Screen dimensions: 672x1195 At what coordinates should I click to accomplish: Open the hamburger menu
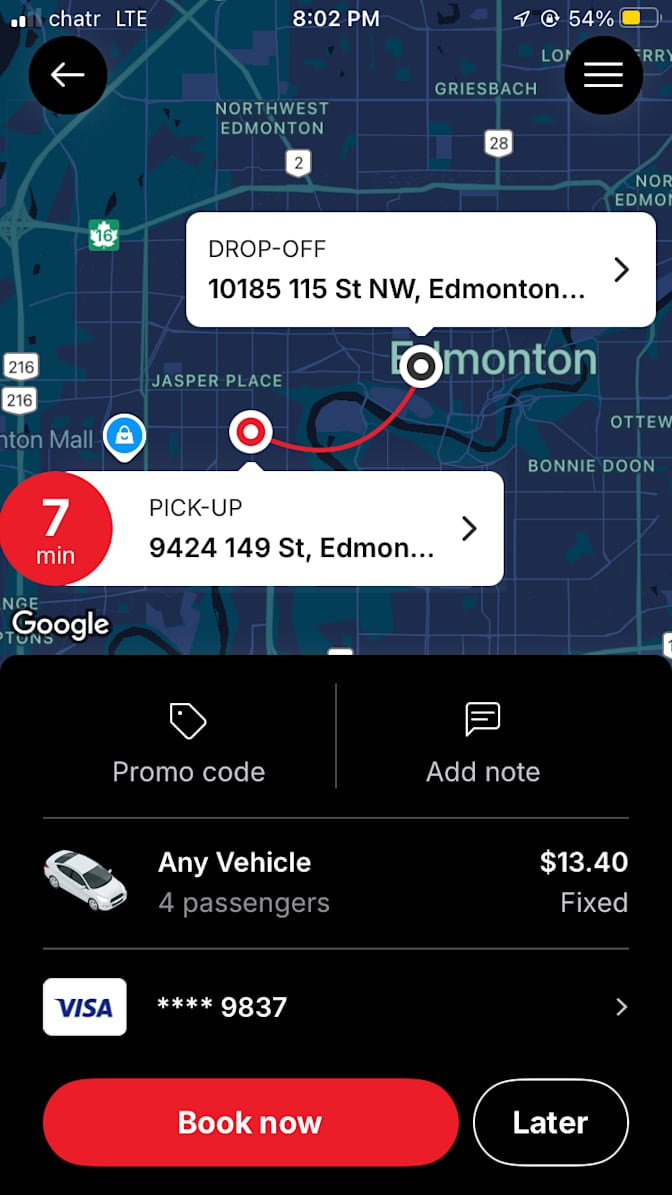coord(603,75)
